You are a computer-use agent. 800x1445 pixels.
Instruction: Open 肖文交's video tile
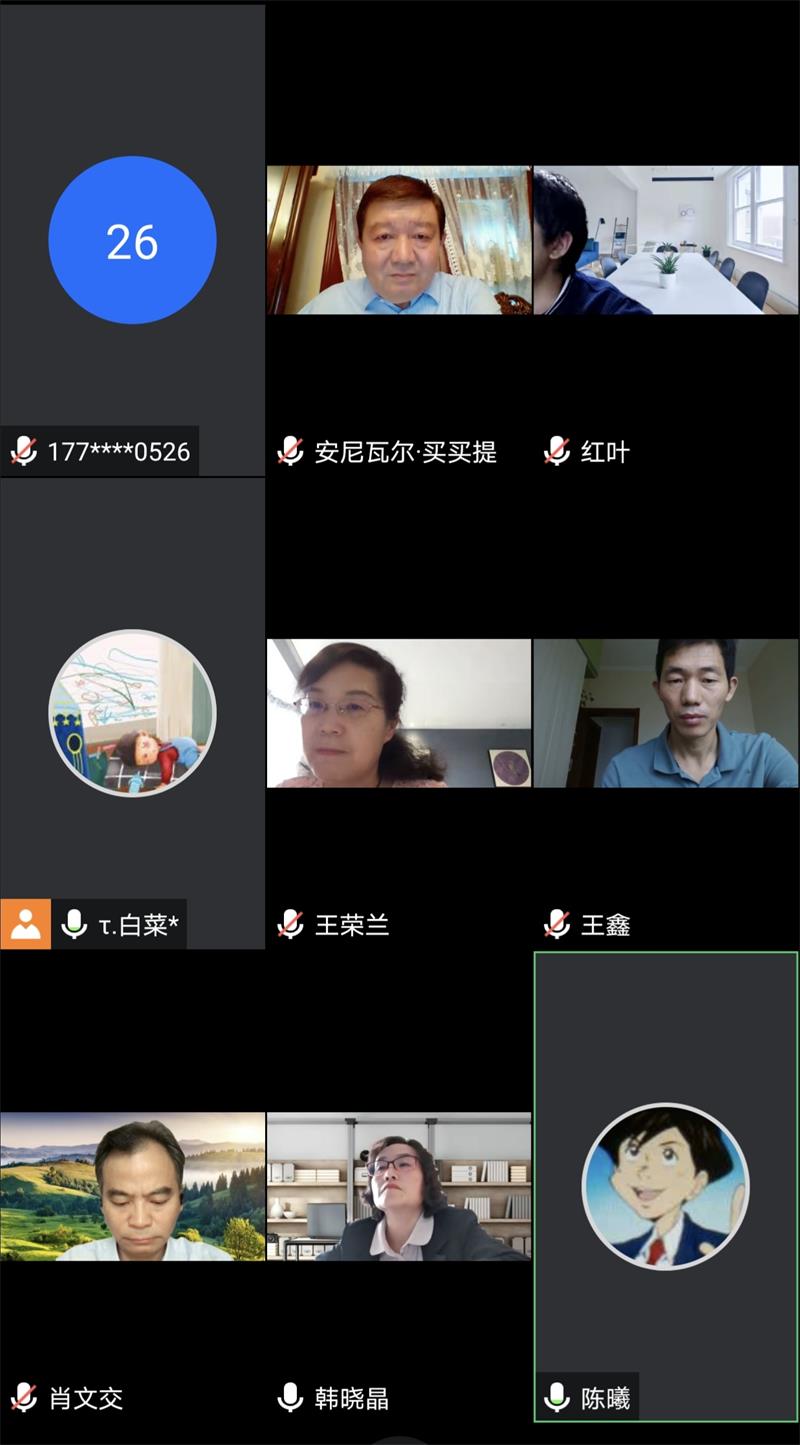[132, 1186]
